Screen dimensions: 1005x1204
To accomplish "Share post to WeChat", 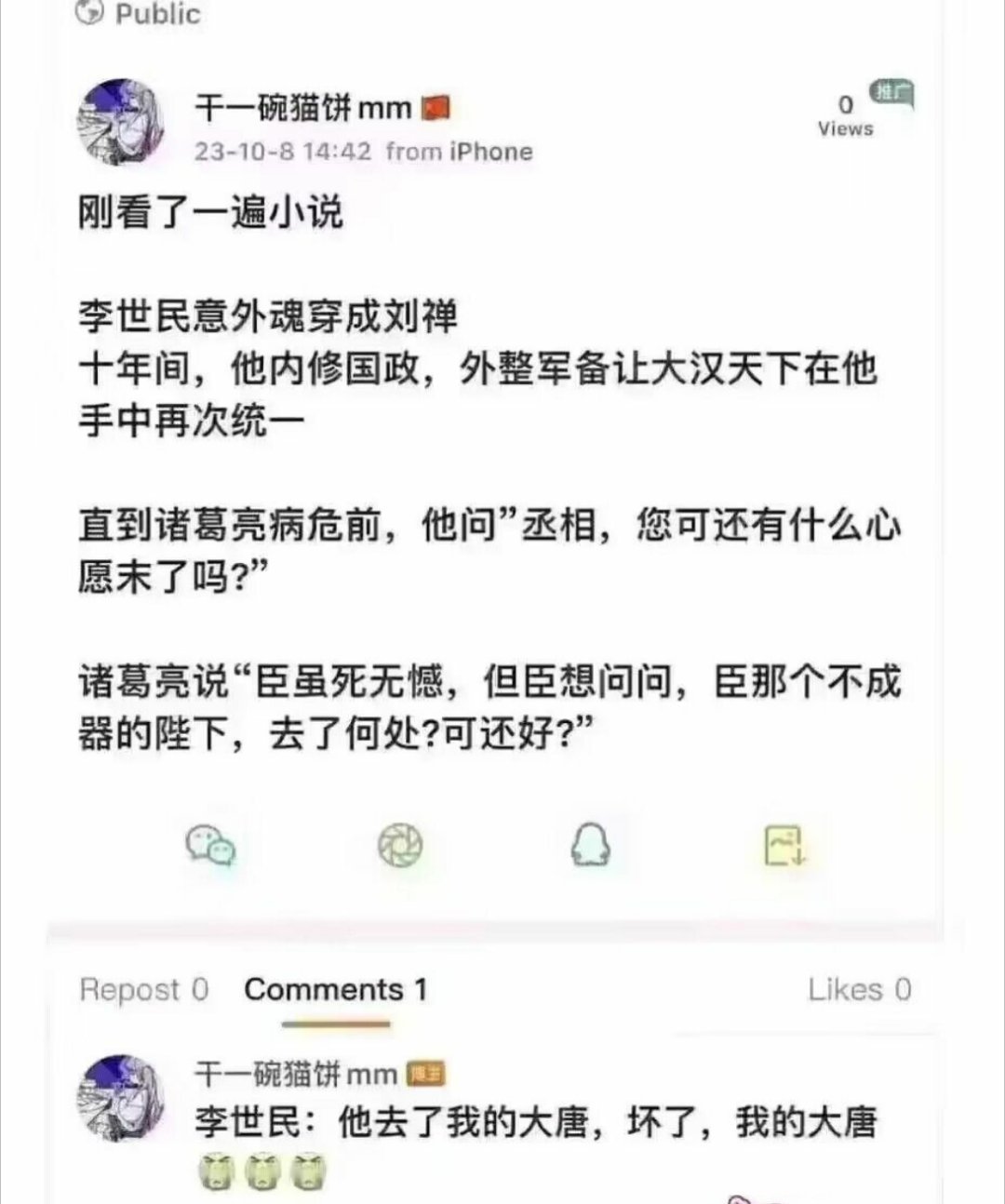I will [x=210, y=846].
